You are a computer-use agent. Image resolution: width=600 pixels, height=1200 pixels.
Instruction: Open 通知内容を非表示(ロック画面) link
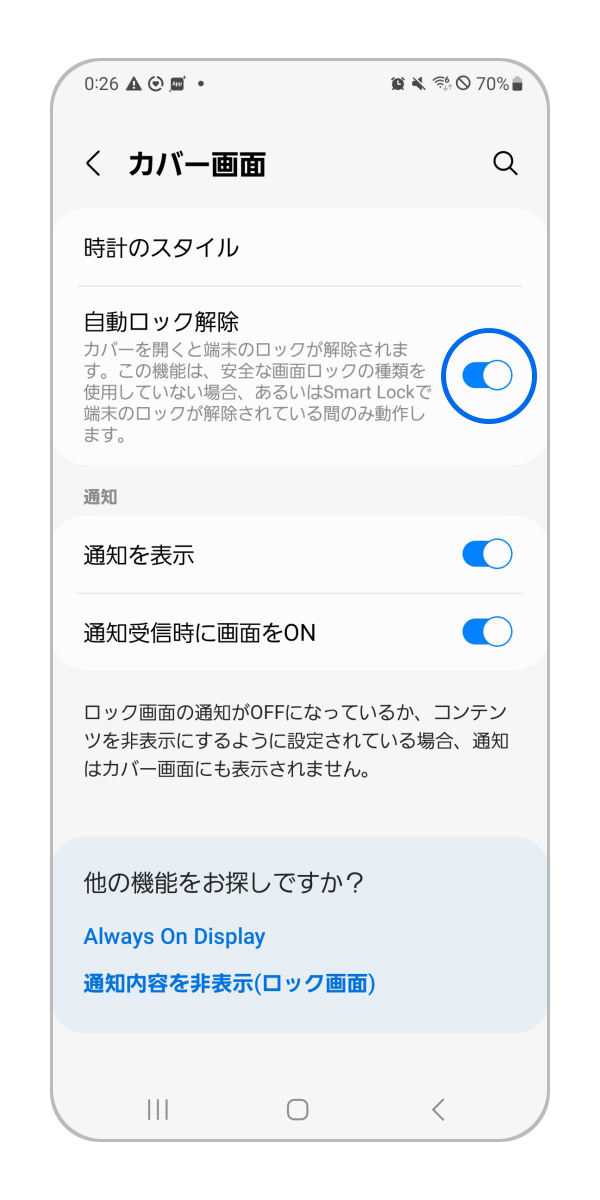pyautogui.click(x=229, y=983)
